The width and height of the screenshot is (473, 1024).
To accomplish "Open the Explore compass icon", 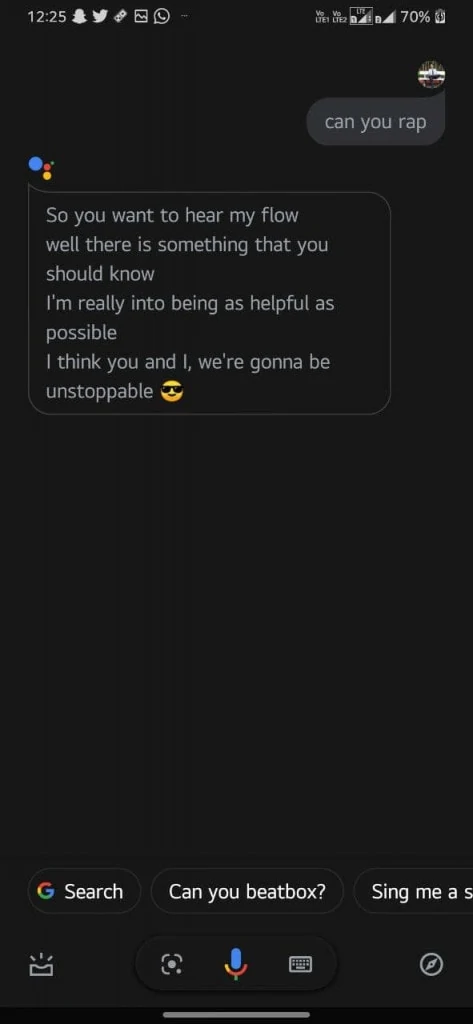I will pos(431,964).
